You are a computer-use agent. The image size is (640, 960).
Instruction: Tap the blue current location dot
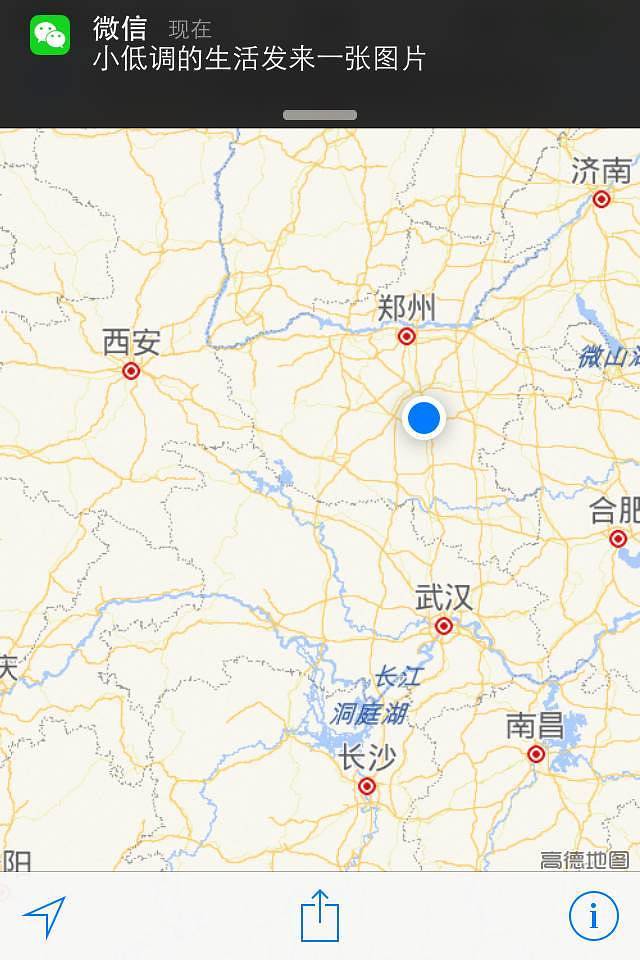tap(424, 417)
